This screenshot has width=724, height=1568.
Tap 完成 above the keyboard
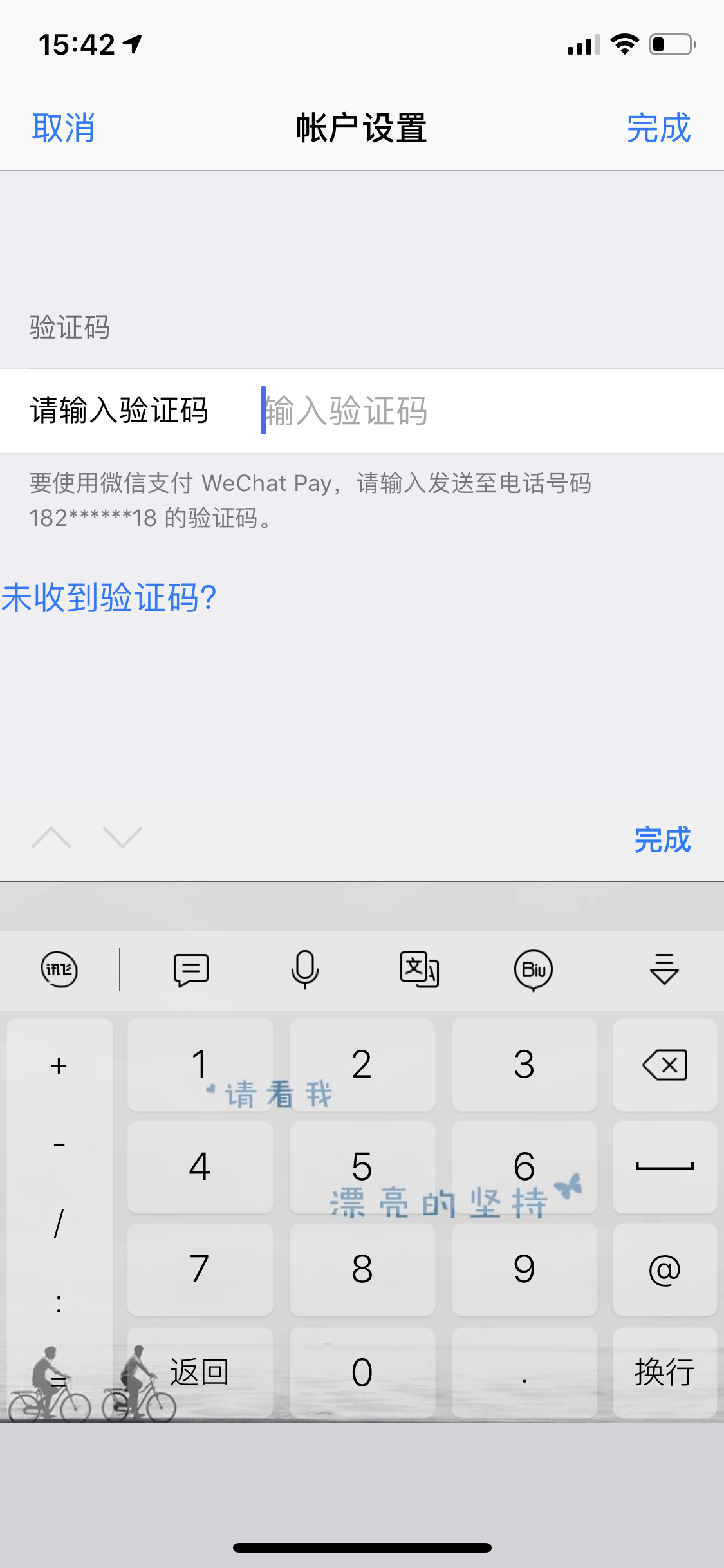click(662, 839)
